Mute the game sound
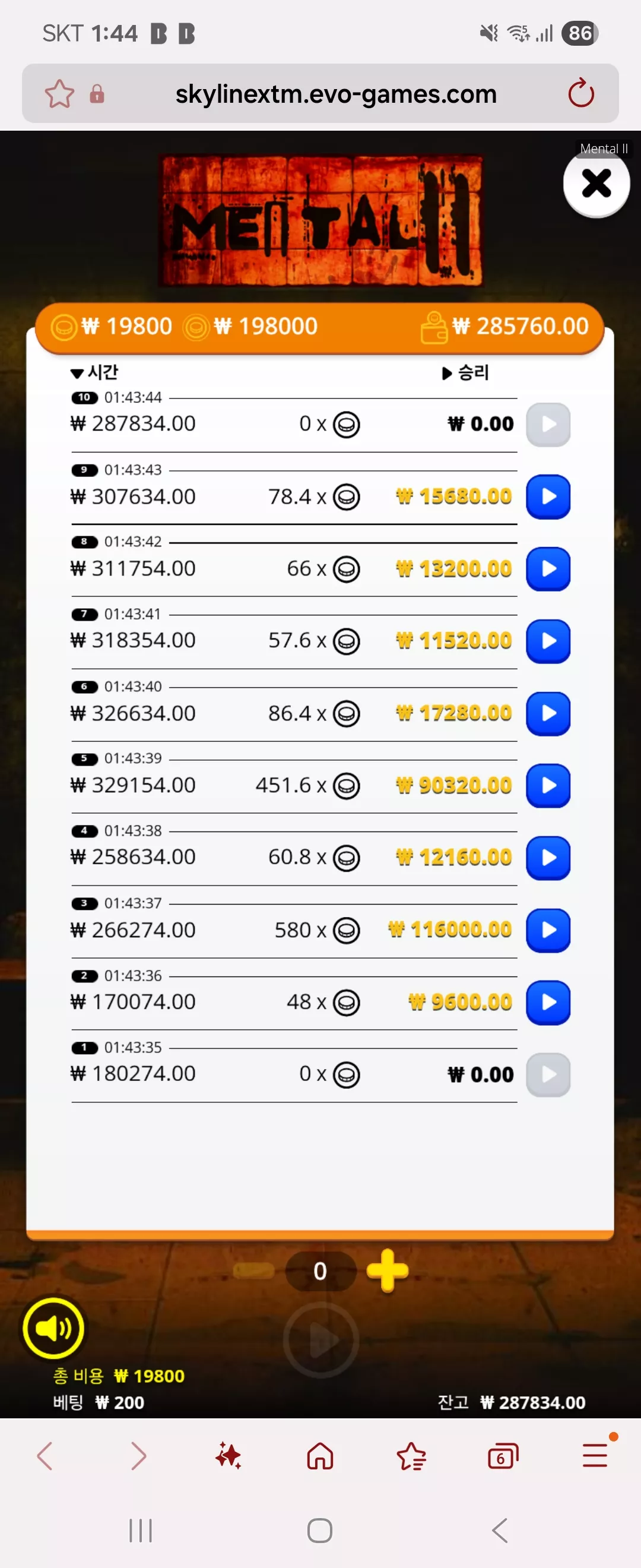Viewport: 641px width, 1568px height. point(53,1328)
